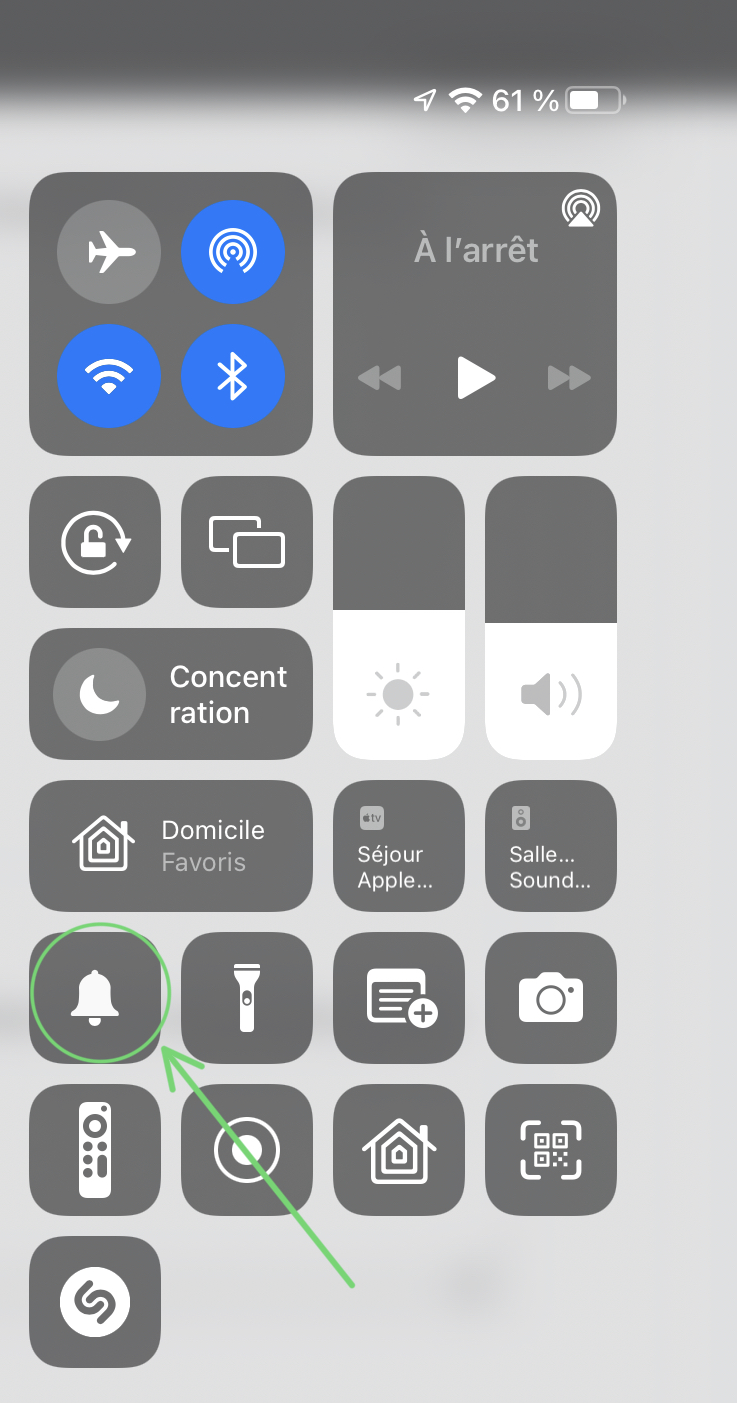This screenshot has height=1403, width=737.
Task: Open Domicile Favoris
Action: (170, 846)
